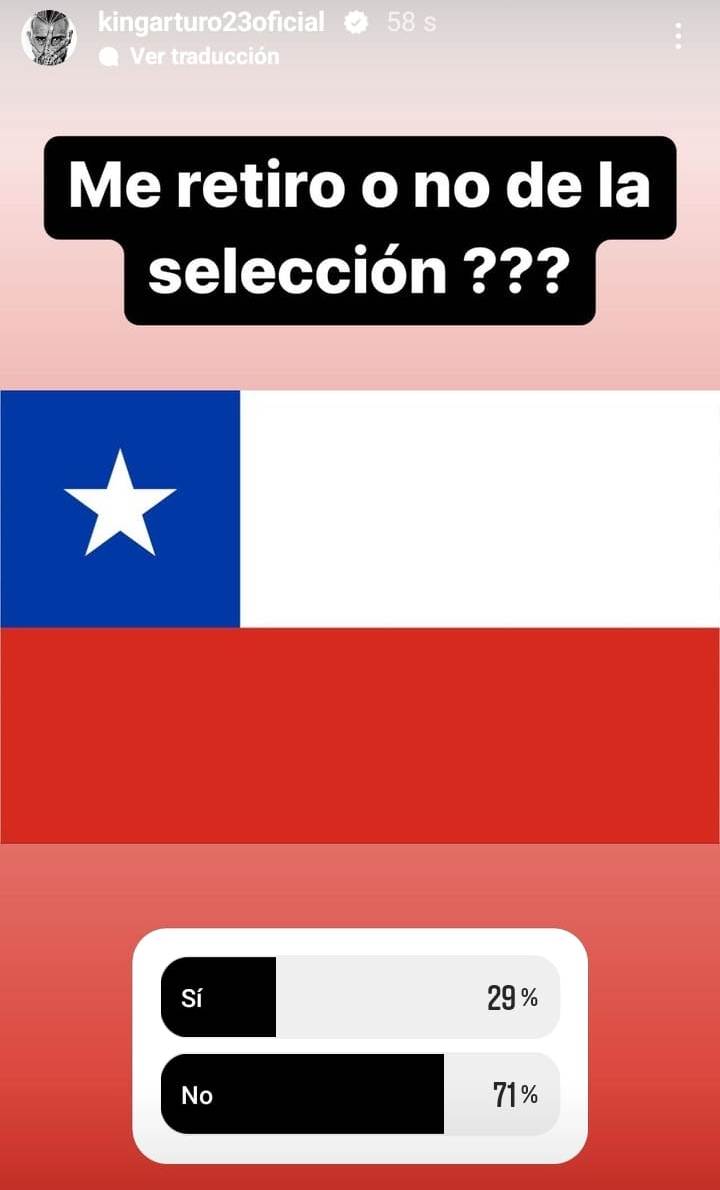This screenshot has height=1190, width=720.
Task: Open the story overflow menu
Action: [678, 37]
